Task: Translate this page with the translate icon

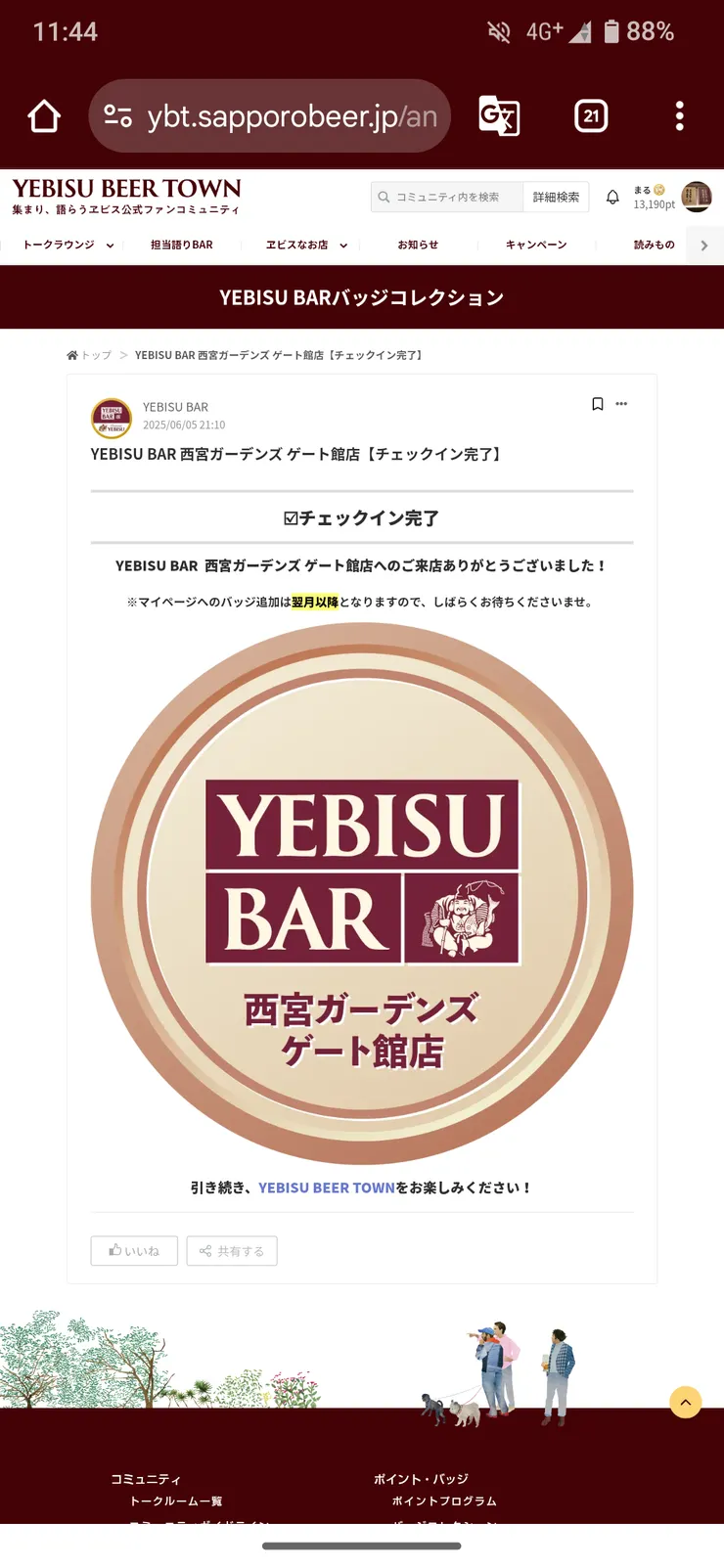Action: tap(498, 116)
